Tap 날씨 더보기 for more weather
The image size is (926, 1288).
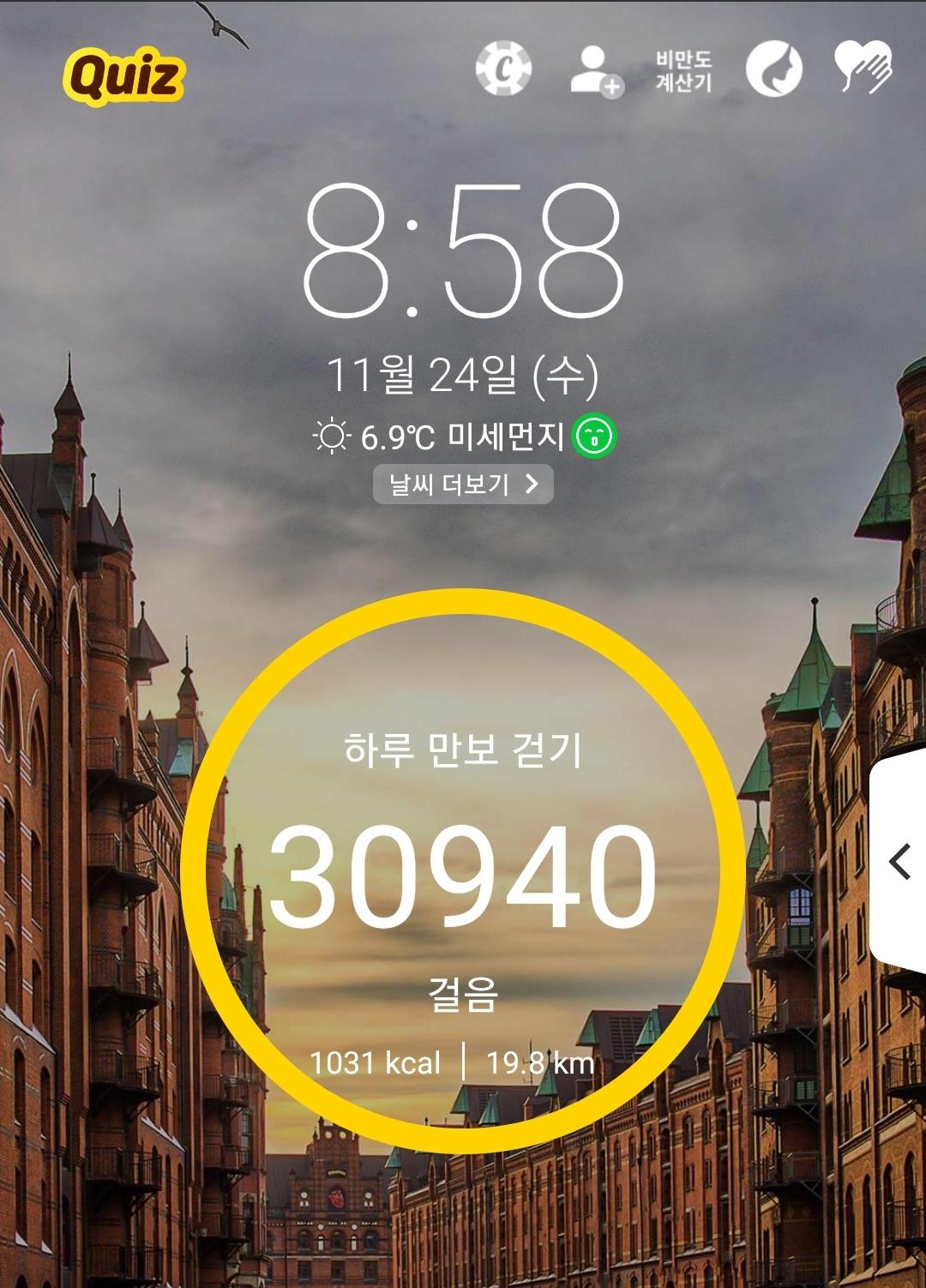(463, 485)
